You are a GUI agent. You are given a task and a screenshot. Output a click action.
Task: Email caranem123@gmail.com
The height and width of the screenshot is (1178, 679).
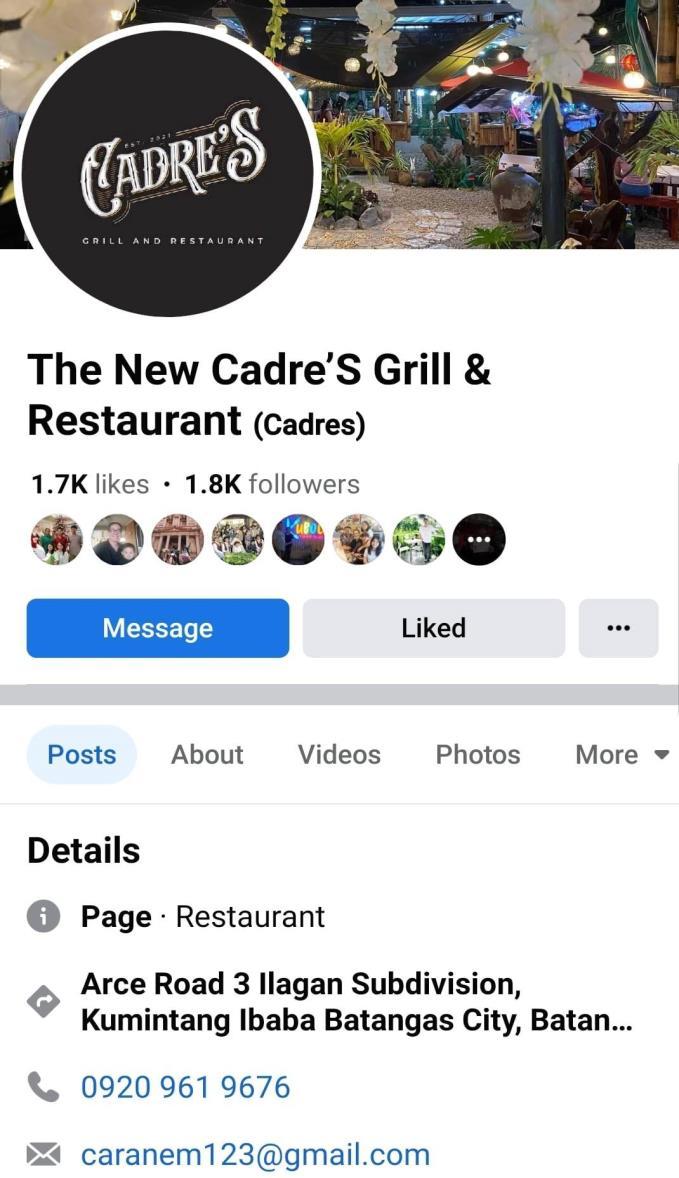[255, 1155]
